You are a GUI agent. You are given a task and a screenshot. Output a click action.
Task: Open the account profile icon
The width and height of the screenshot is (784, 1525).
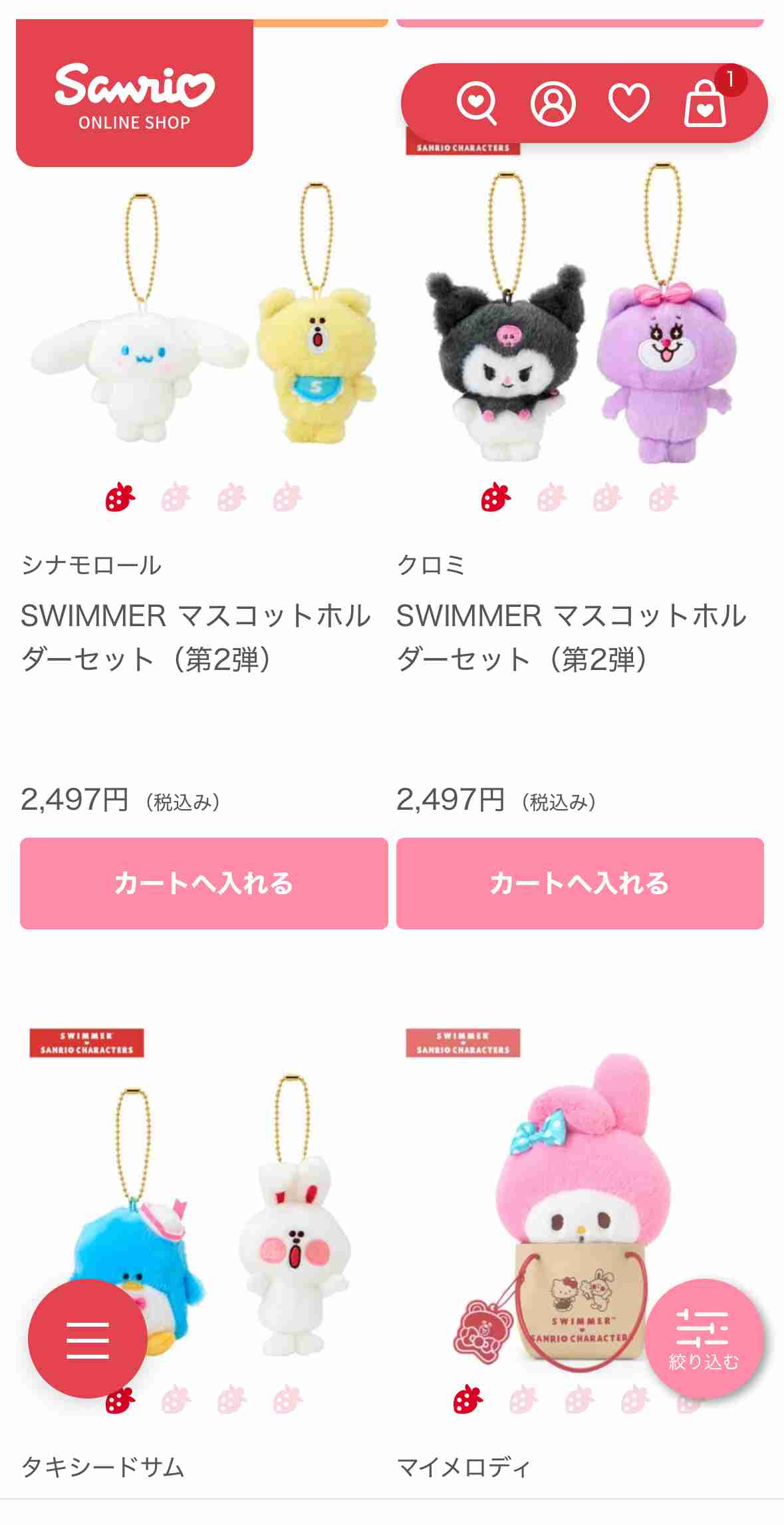pos(555,101)
